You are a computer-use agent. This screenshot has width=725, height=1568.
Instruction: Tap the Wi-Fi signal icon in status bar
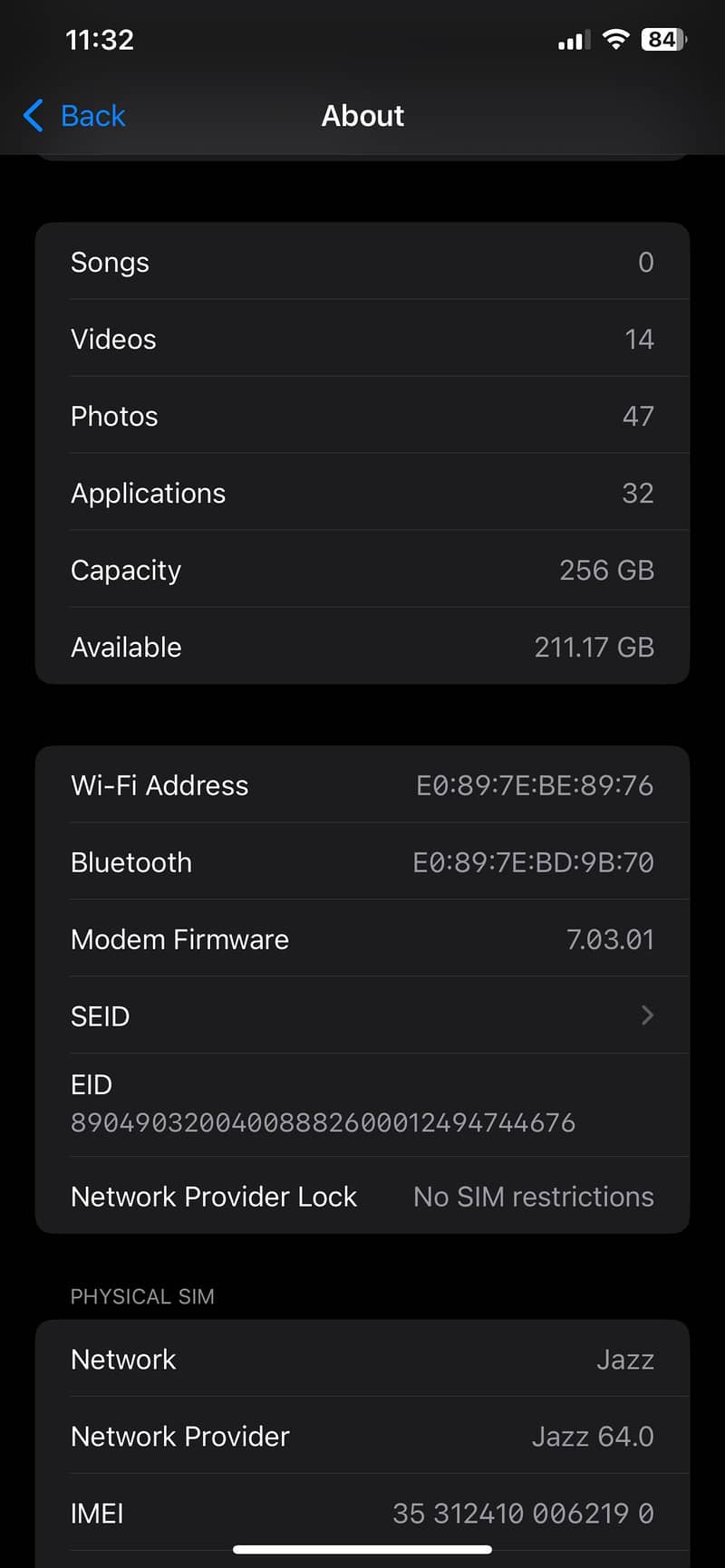(615, 39)
